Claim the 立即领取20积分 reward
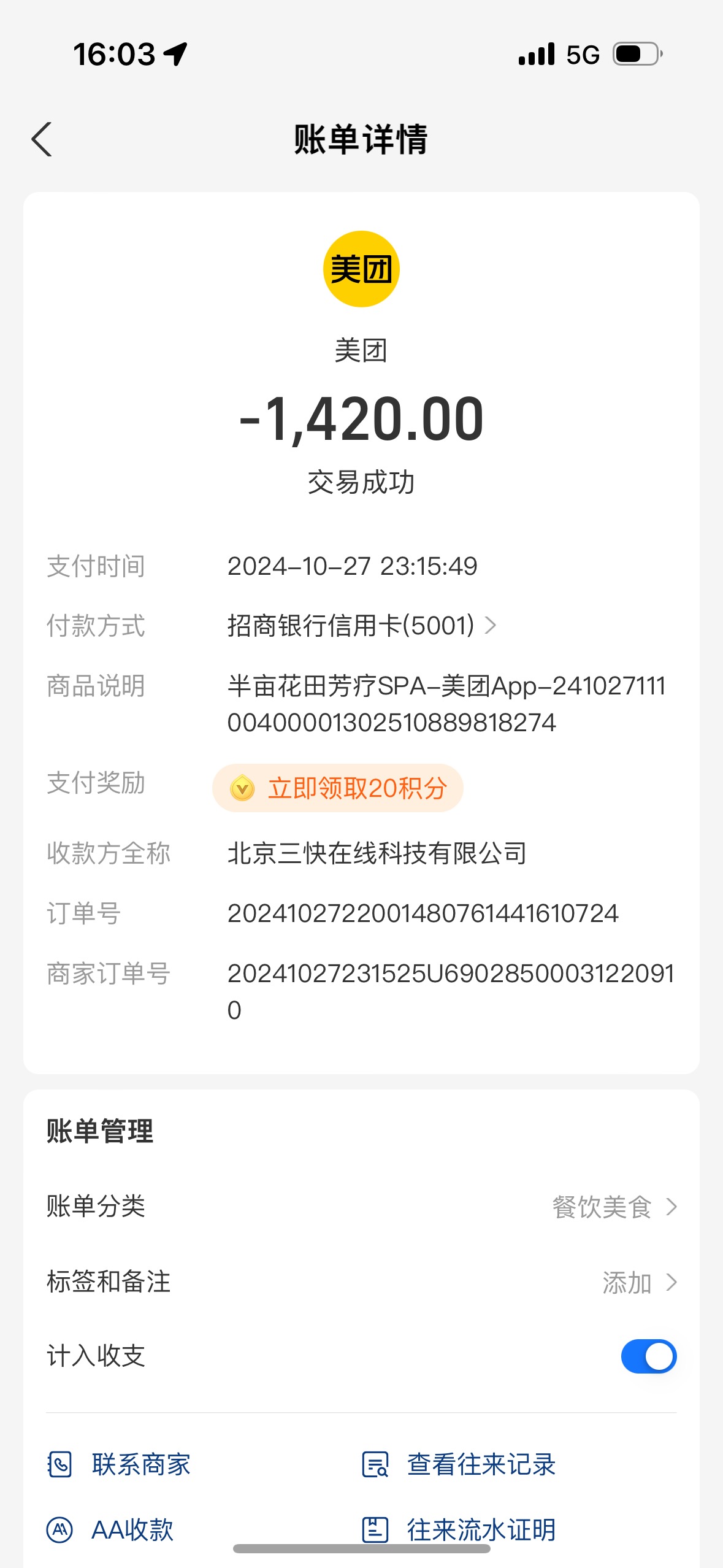723x1568 pixels. 338,788
